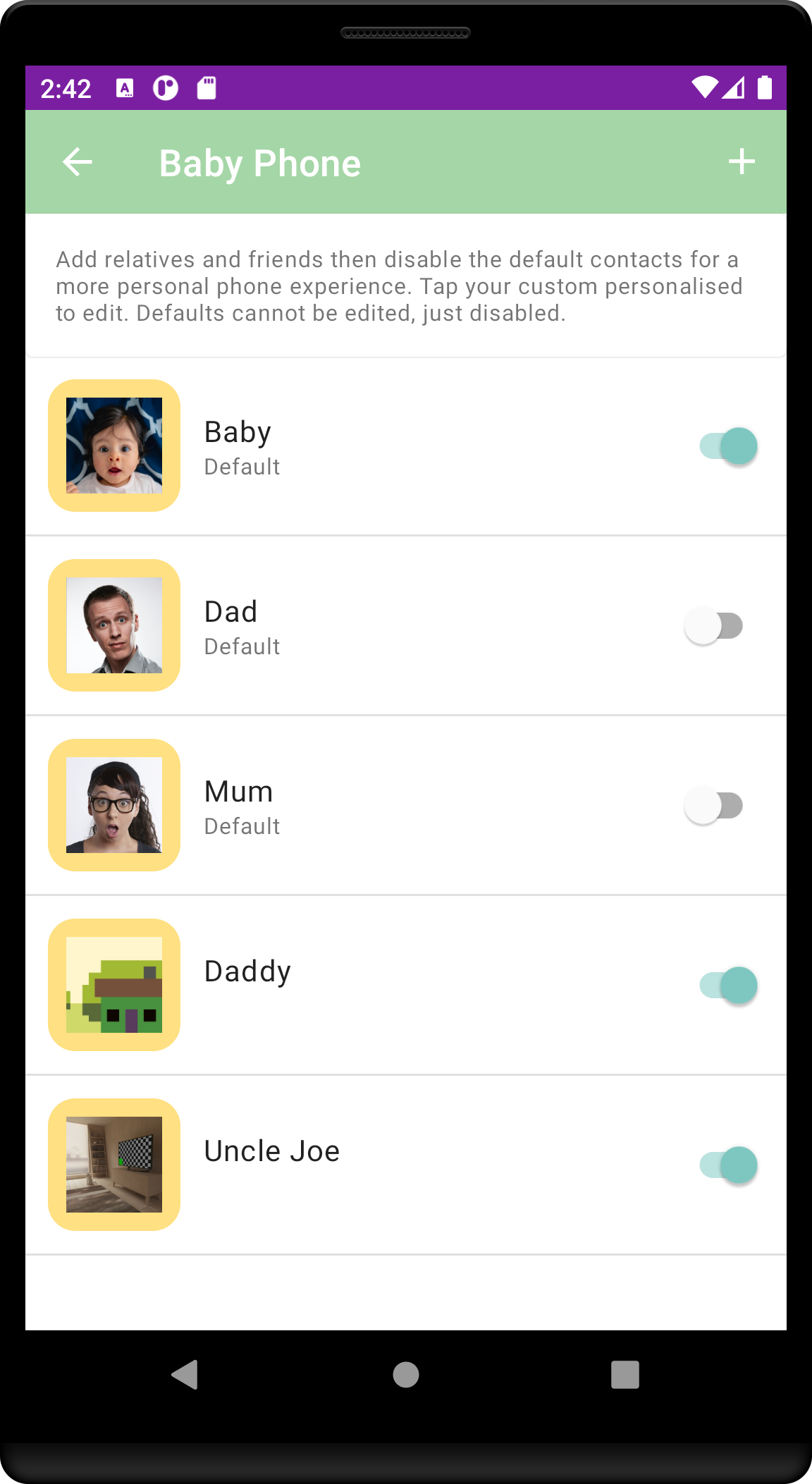
Task: Switch off the Uncle Joe contact
Action: [x=728, y=1165]
